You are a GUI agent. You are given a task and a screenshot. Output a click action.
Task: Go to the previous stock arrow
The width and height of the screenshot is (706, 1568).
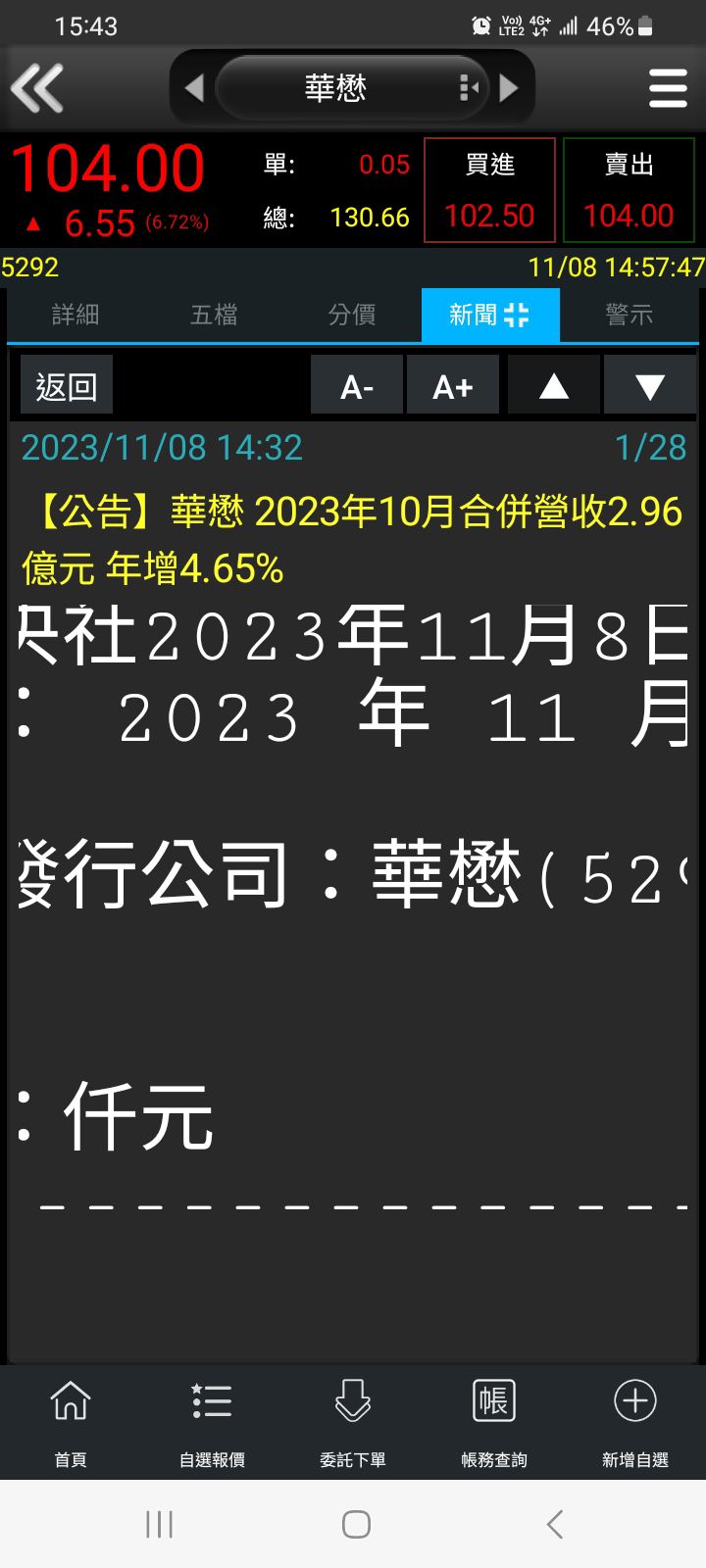click(194, 88)
